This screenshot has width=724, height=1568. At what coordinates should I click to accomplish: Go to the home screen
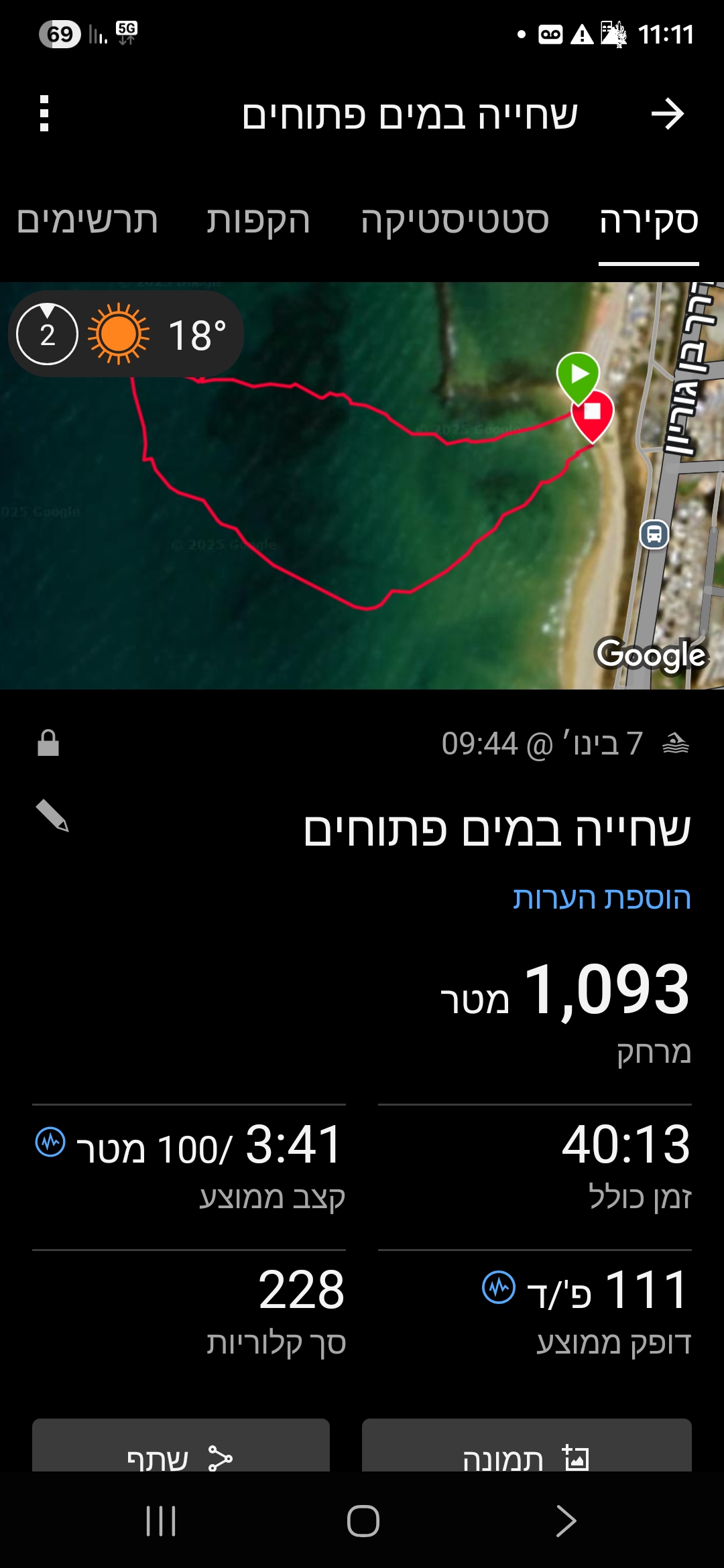(363, 1521)
